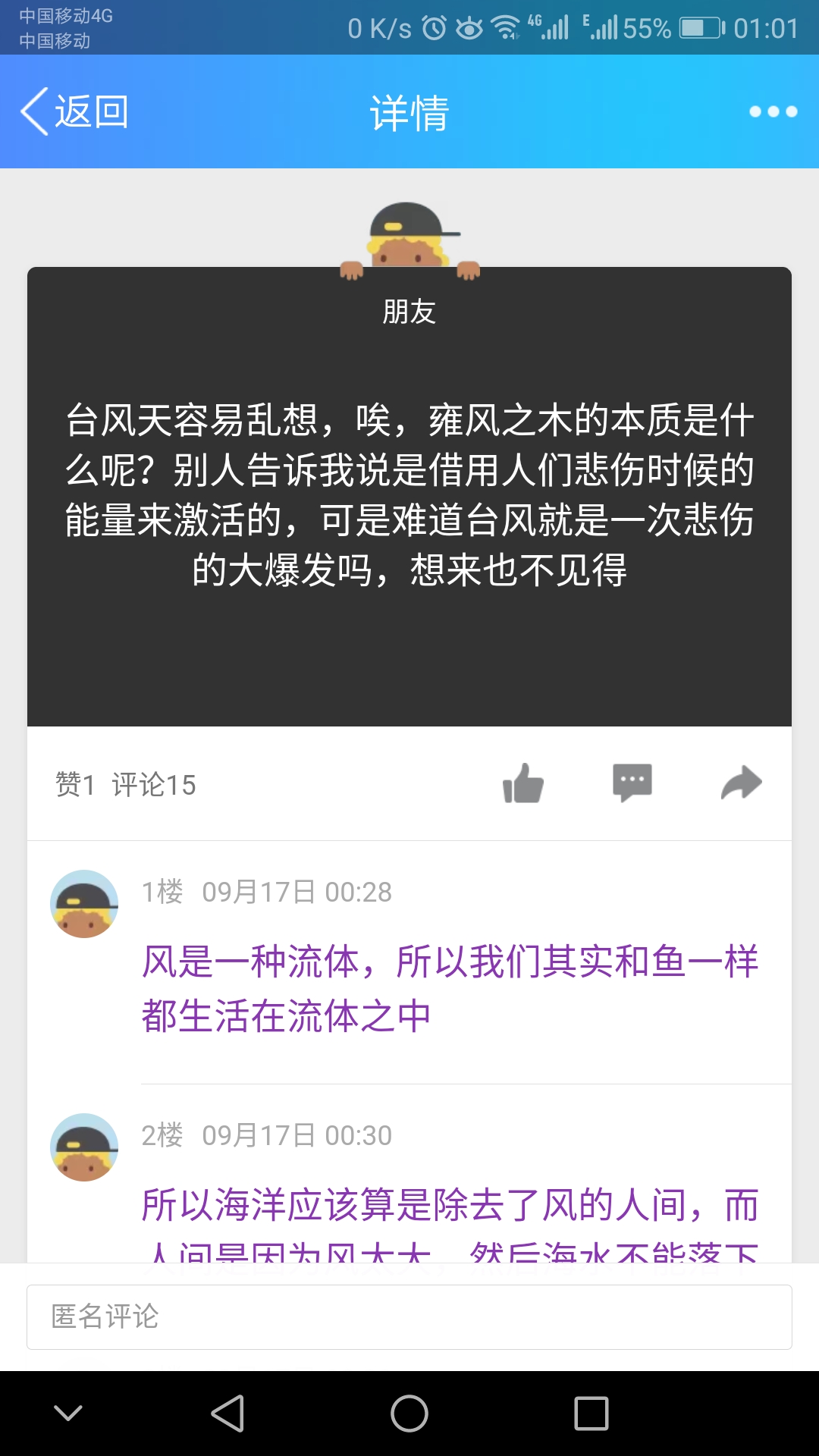Share this post with the arrow icon
This screenshot has width=819, height=1456.
tap(741, 783)
